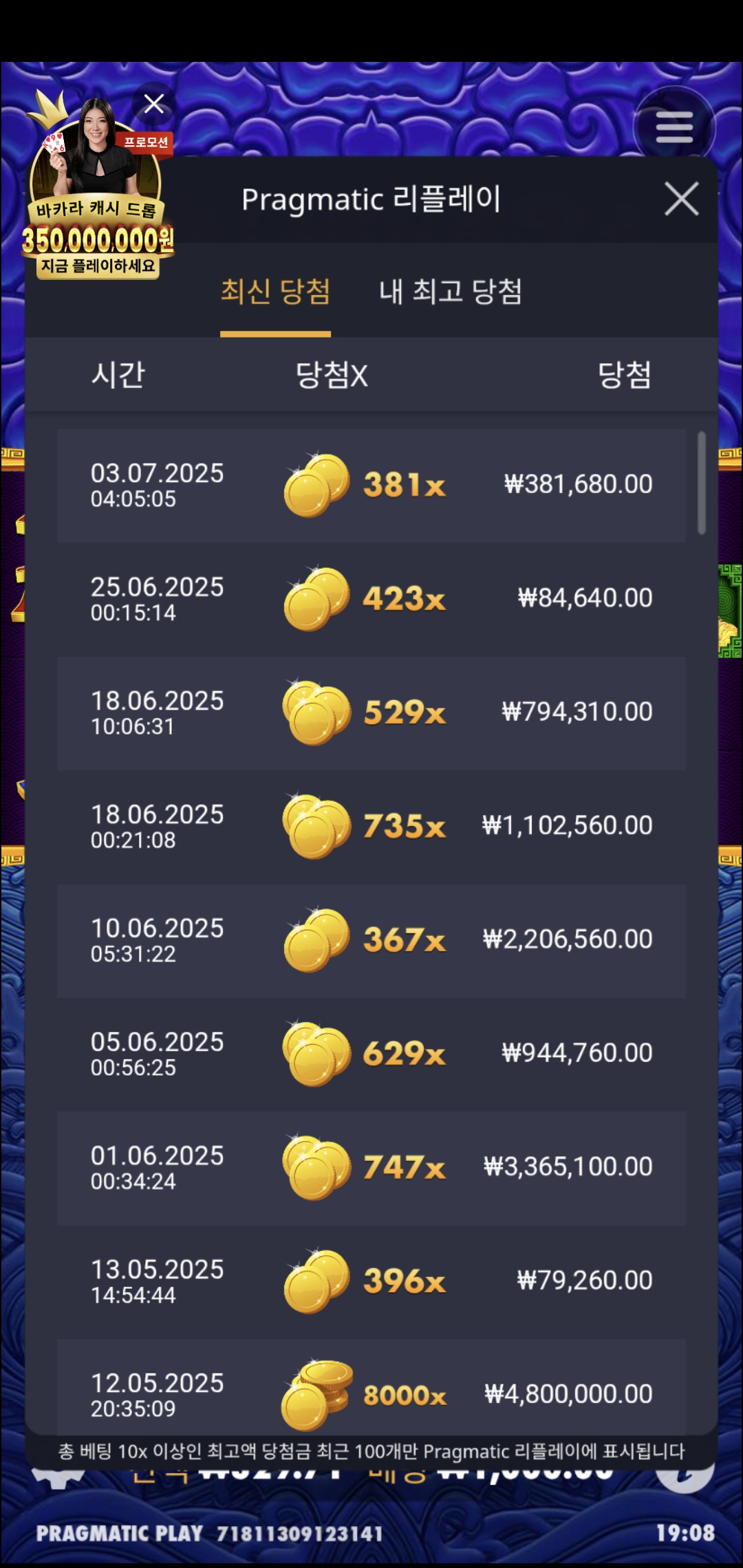Open the 바카라 캐시 드롭 promotion
Image resolution: width=743 pixels, height=1568 pixels.
[x=96, y=206]
